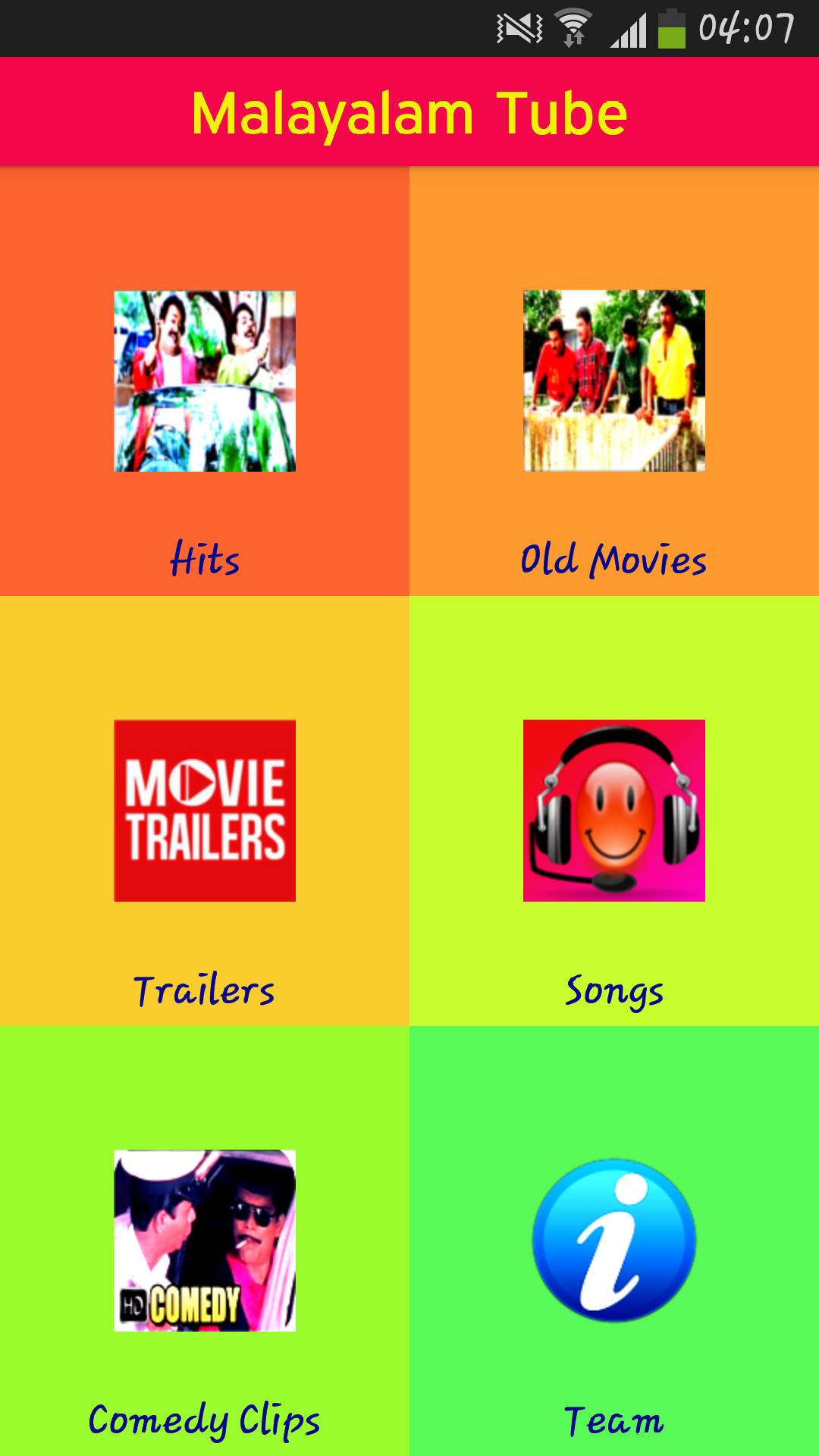Open the Team info tile
This screenshot has width=819, height=1456.
tap(614, 1240)
